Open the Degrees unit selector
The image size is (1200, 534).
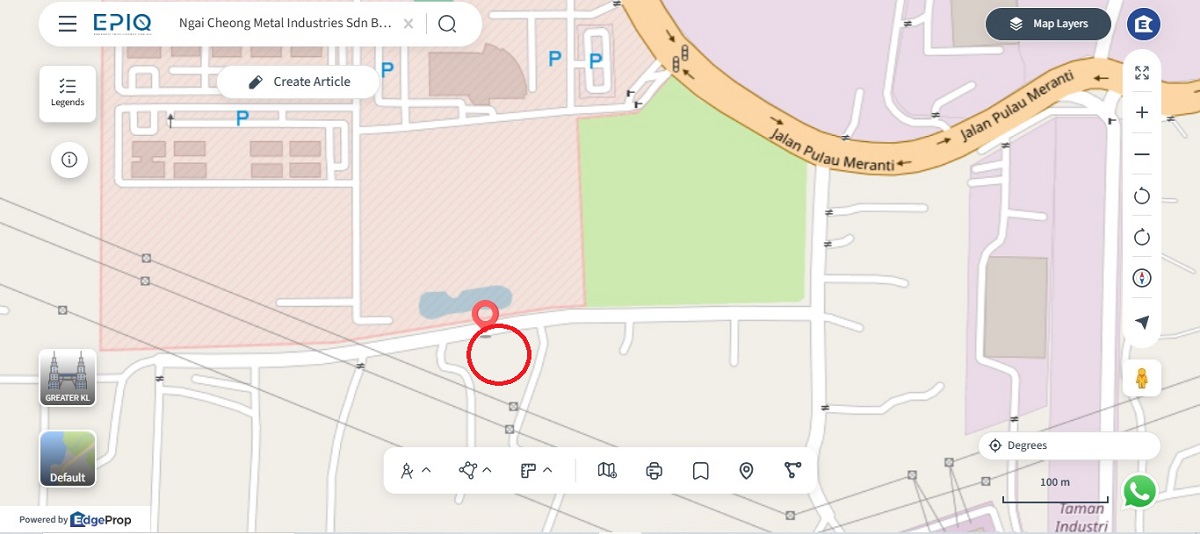pyautogui.click(x=1068, y=446)
